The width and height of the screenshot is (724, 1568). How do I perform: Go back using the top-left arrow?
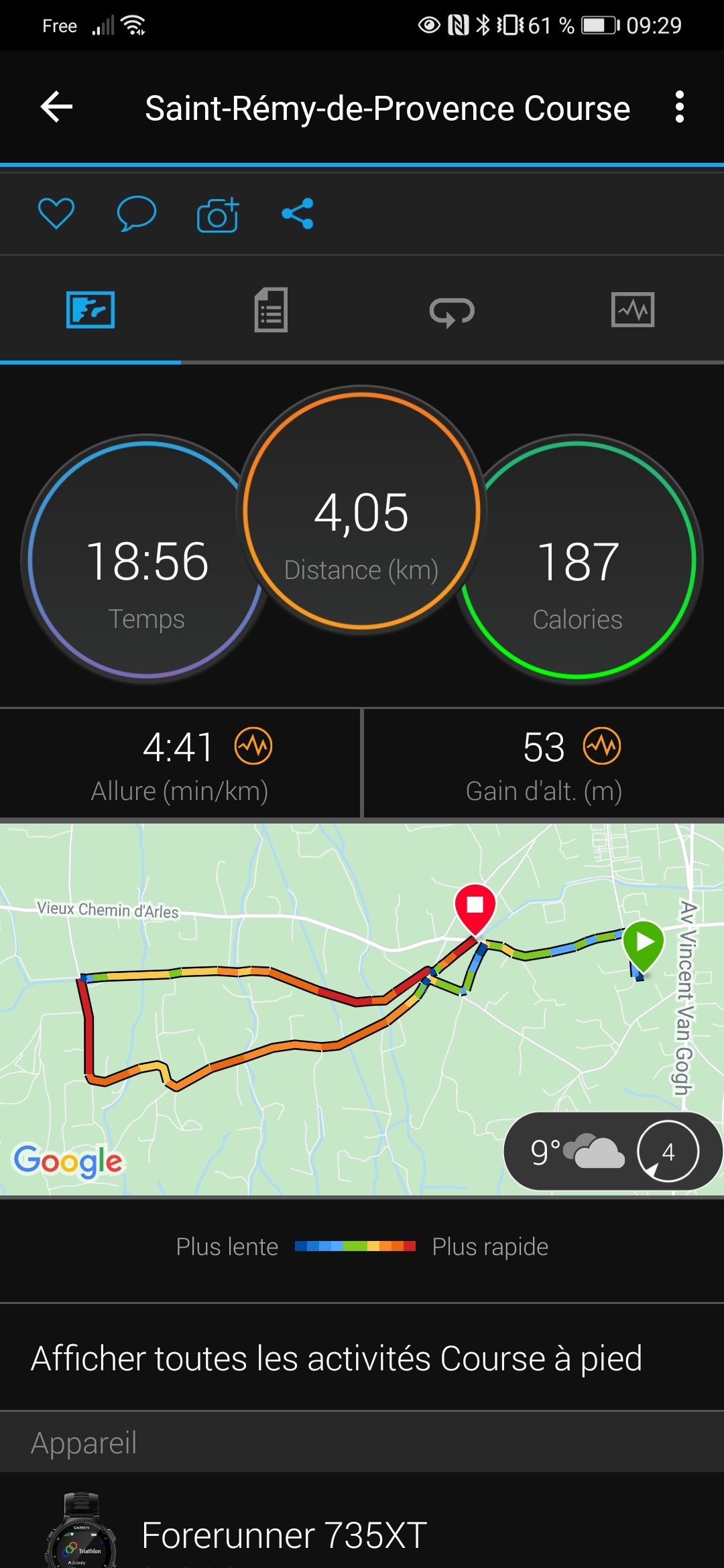pos(56,107)
